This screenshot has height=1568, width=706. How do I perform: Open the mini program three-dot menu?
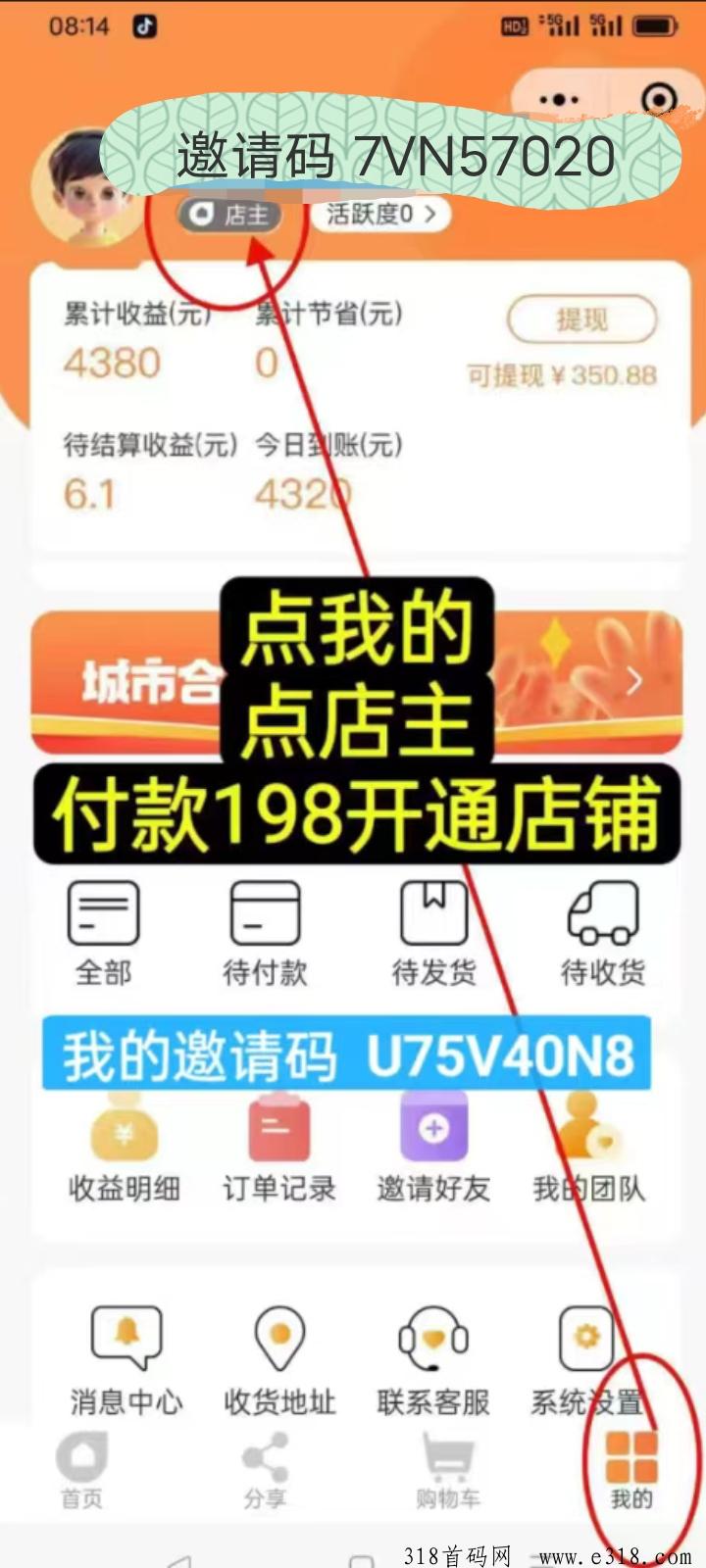click(x=560, y=100)
